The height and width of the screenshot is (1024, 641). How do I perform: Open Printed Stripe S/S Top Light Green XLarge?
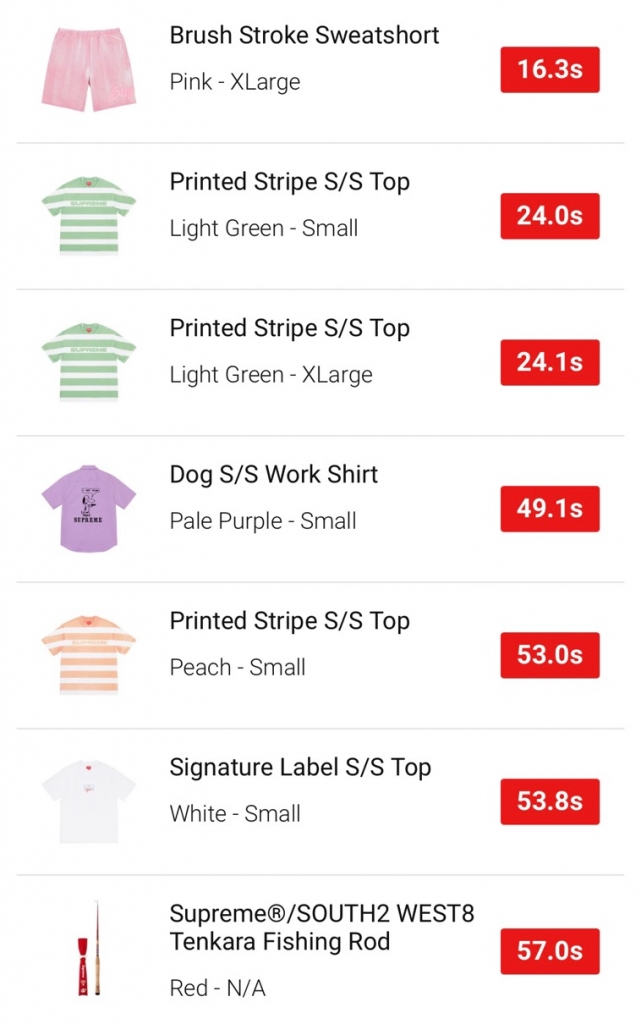290,351
